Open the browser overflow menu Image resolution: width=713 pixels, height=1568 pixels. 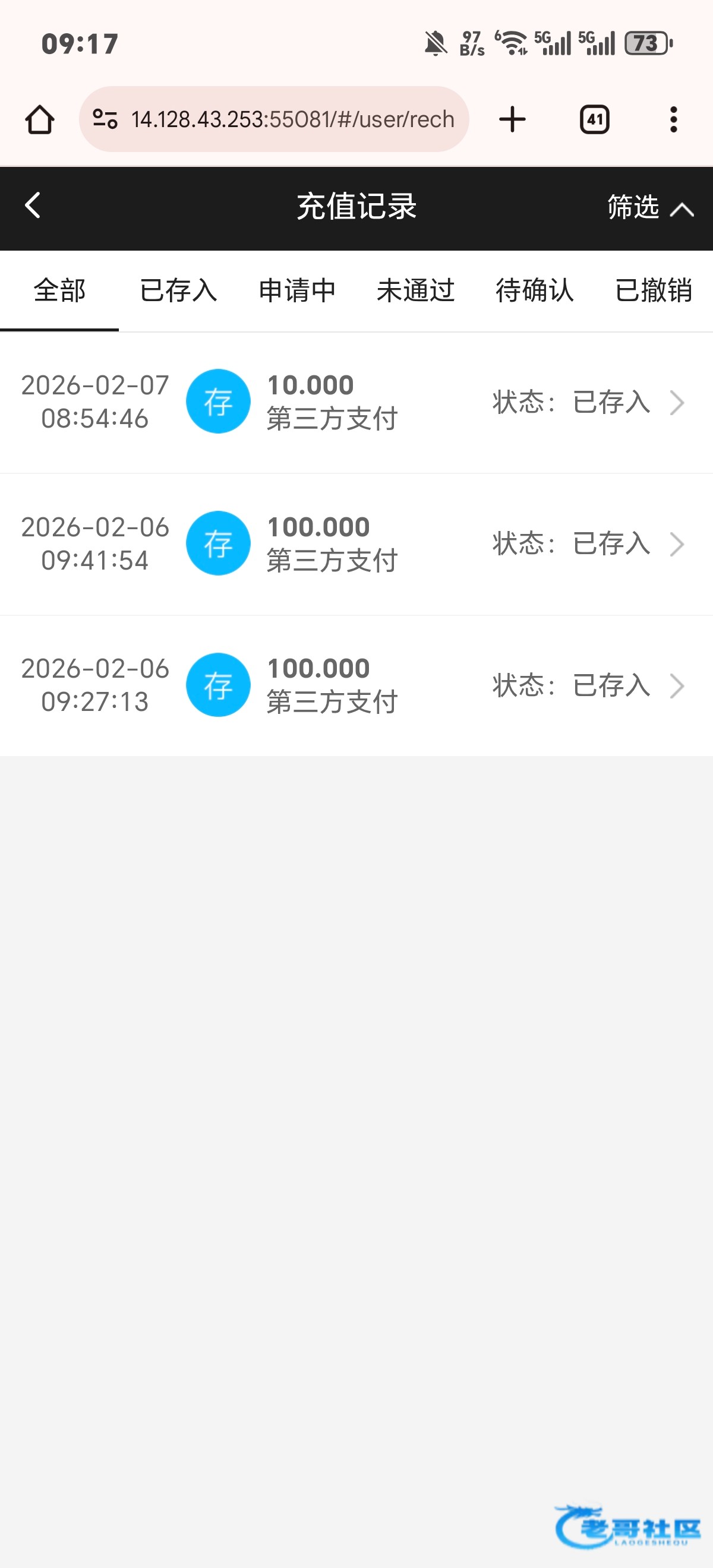[x=673, y=119]
